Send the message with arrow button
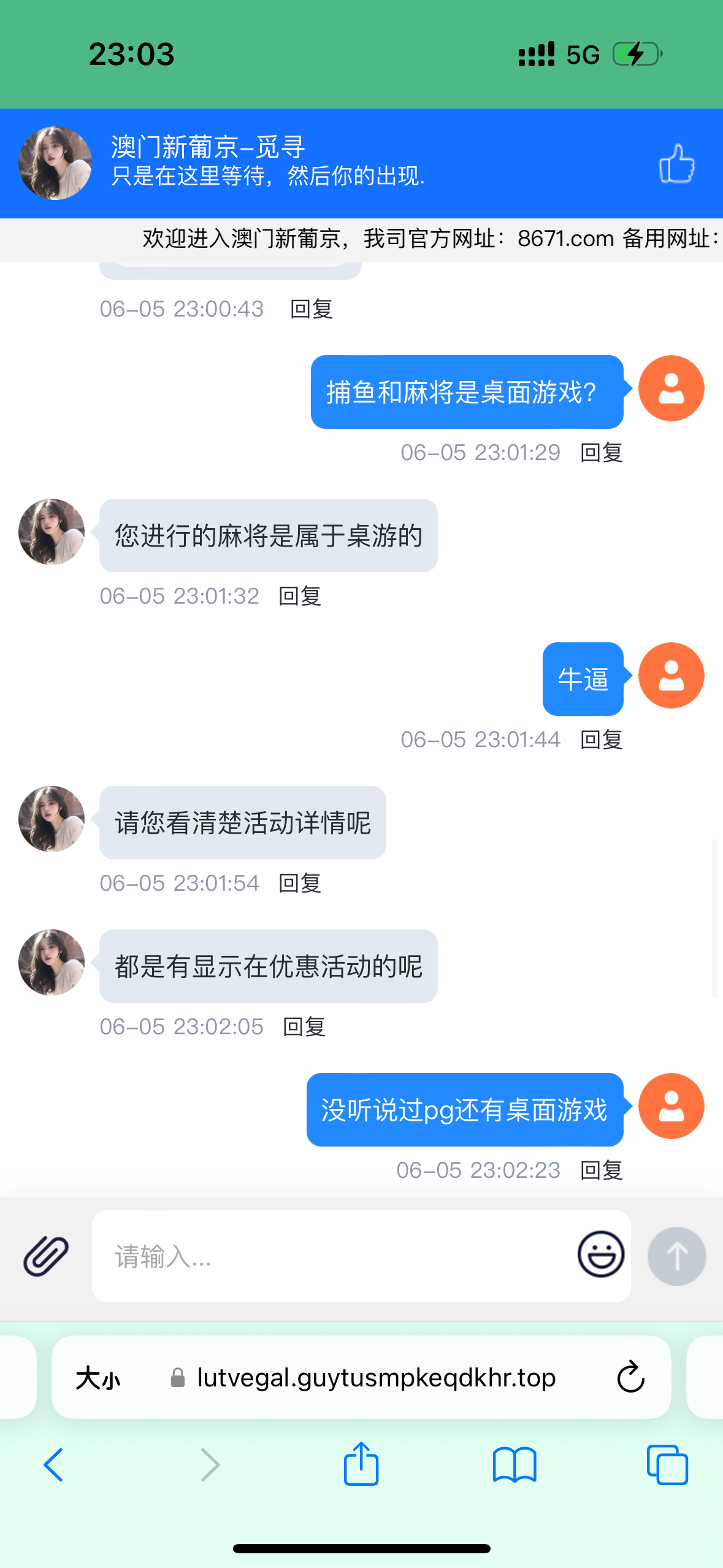723x1568 pixels. coord(676,1256)
